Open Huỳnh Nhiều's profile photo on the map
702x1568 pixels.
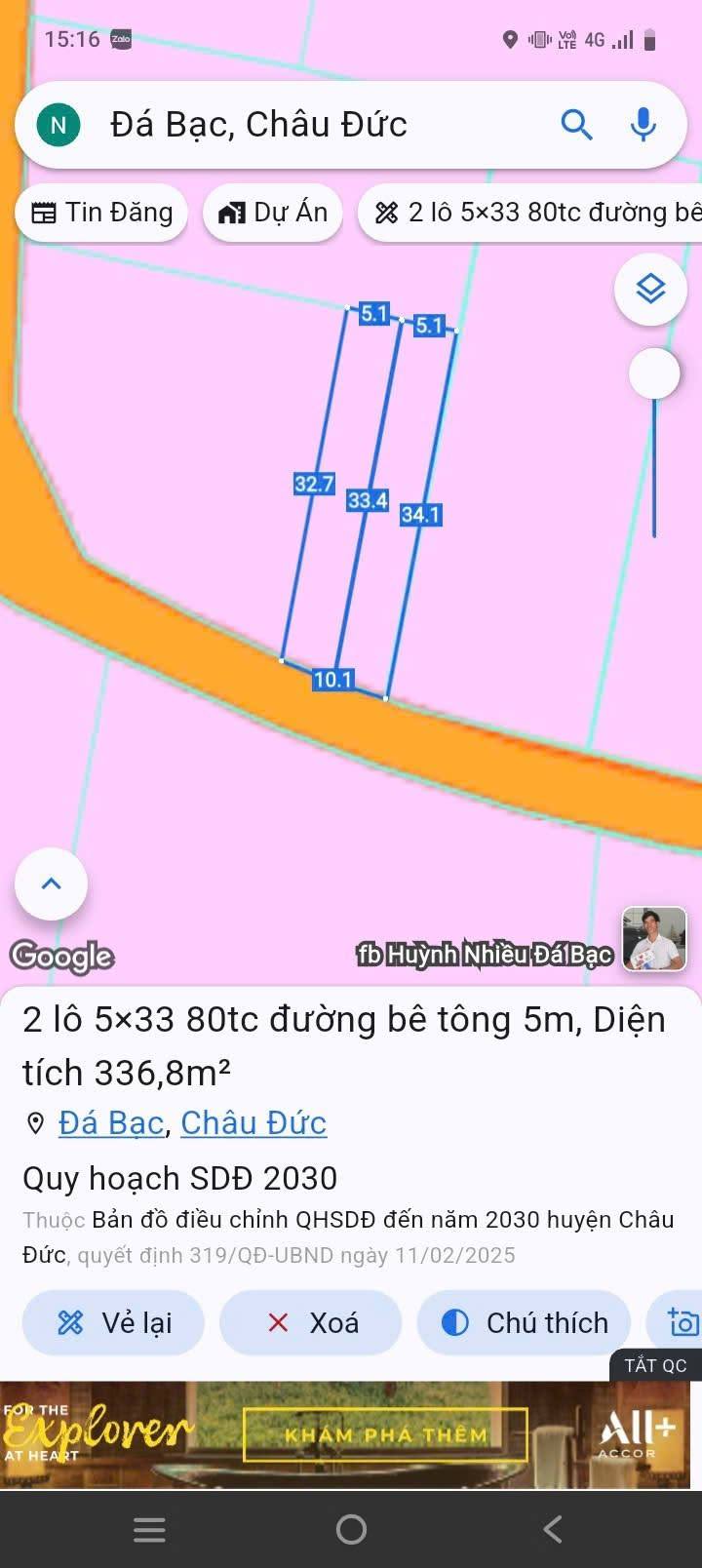click(654, 939)
